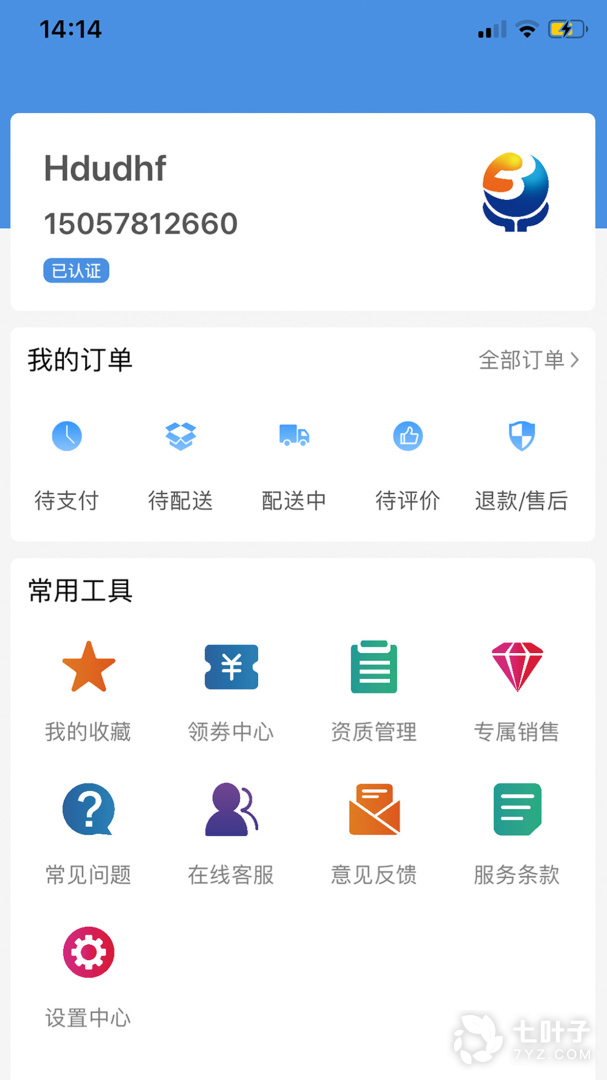Go to 退款/售后 orders
The image size is (607, 1080).
pos(522,466)
